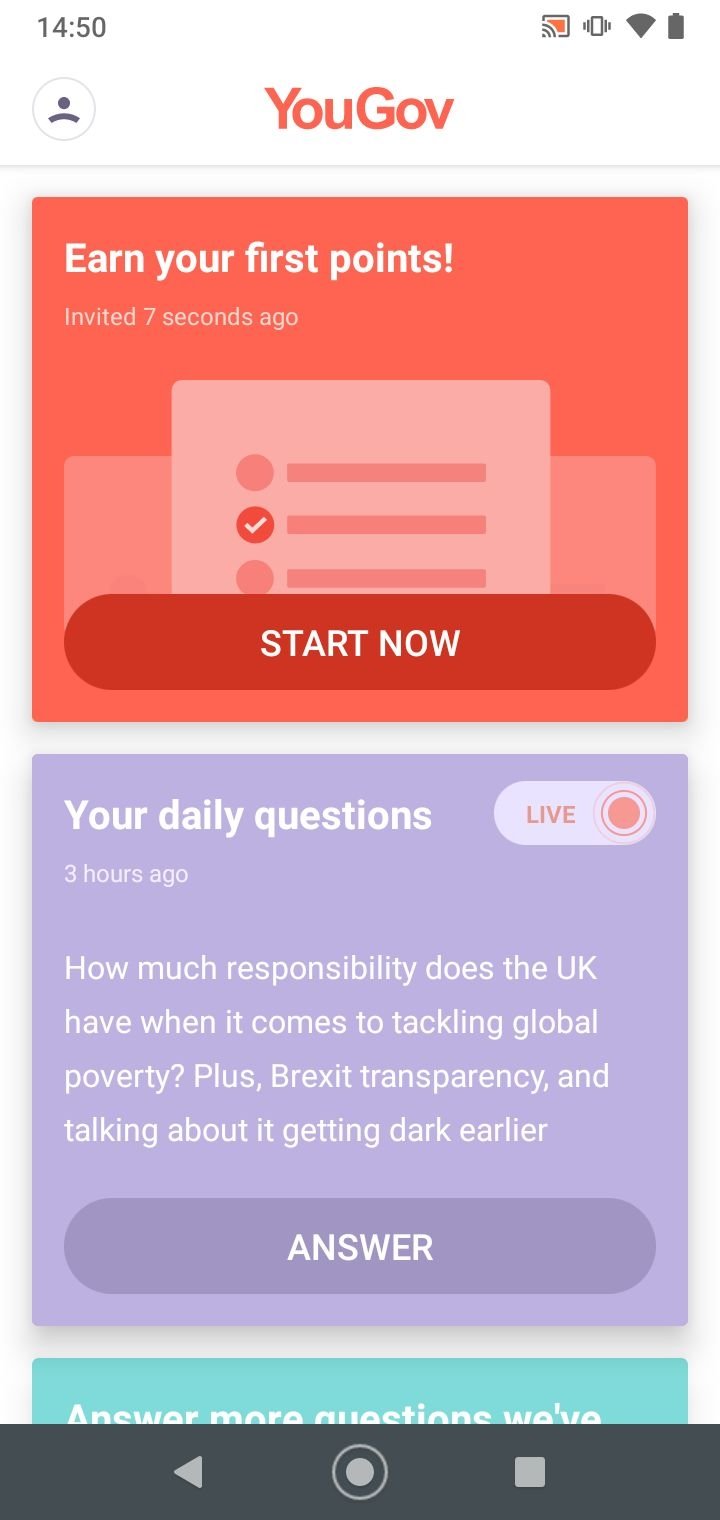The height and width of the screenshot is (1520, 720).
Task: Toggle the LIVE switch
Action: 575,814
